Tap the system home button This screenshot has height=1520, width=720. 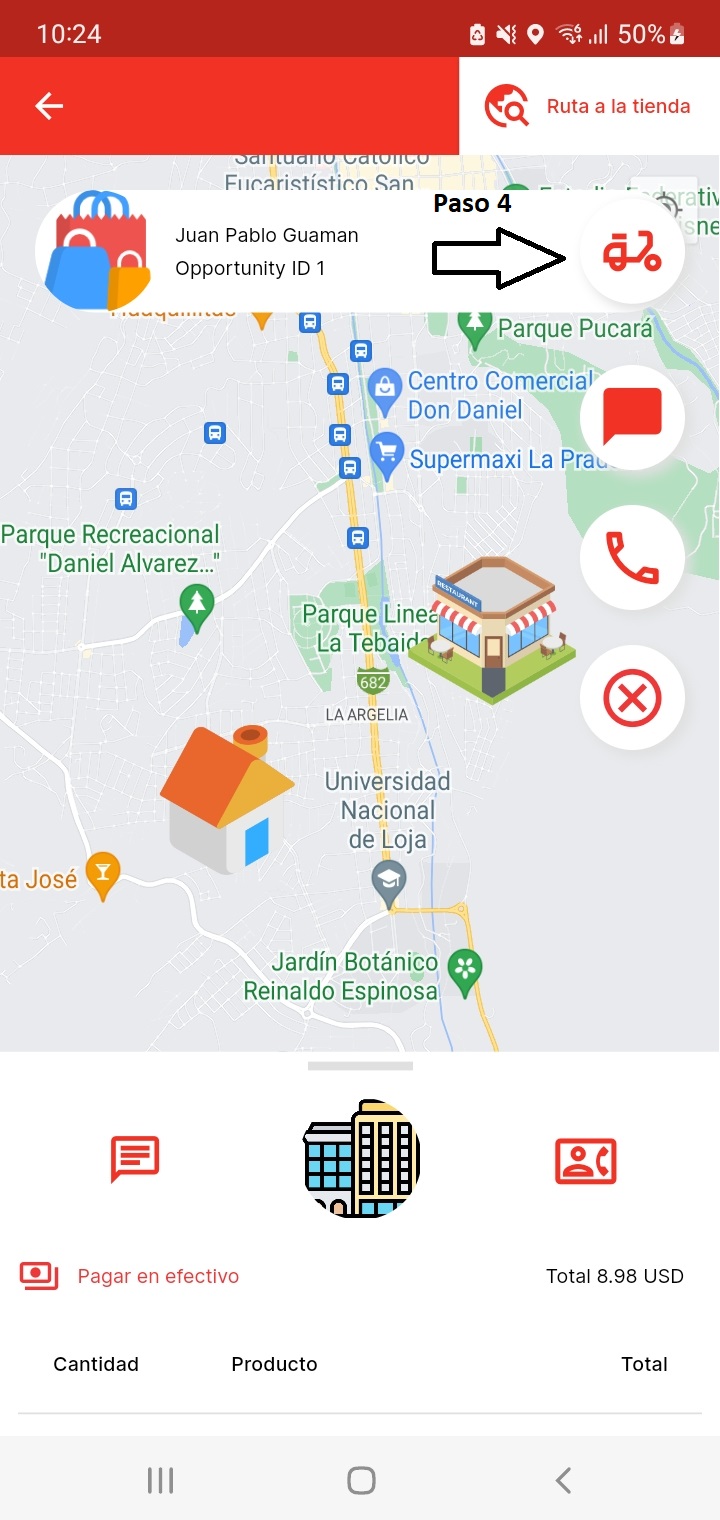(361, 1480)
